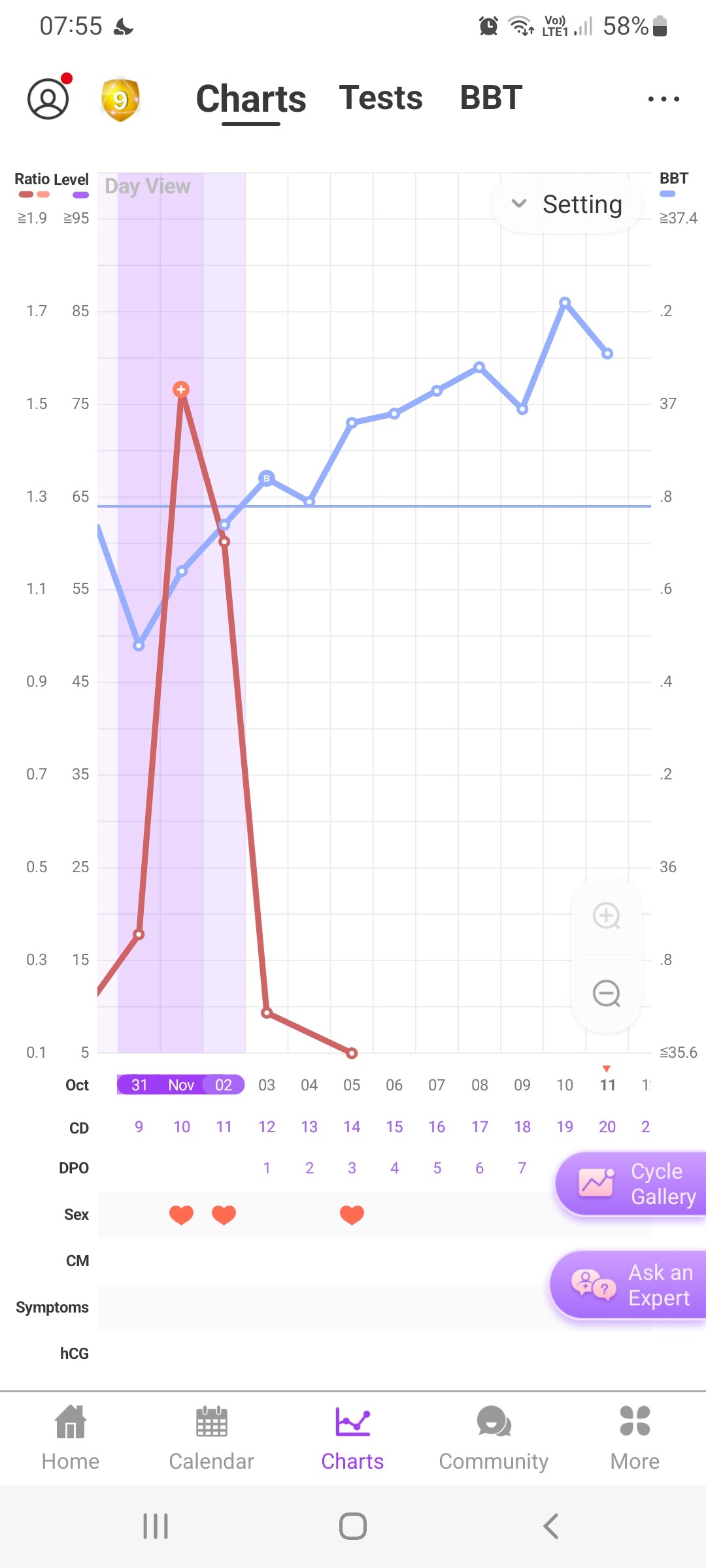The image size is (706, 1568).
Task: Select the LH peak point on the chart
Action: [x=181, y=390]
